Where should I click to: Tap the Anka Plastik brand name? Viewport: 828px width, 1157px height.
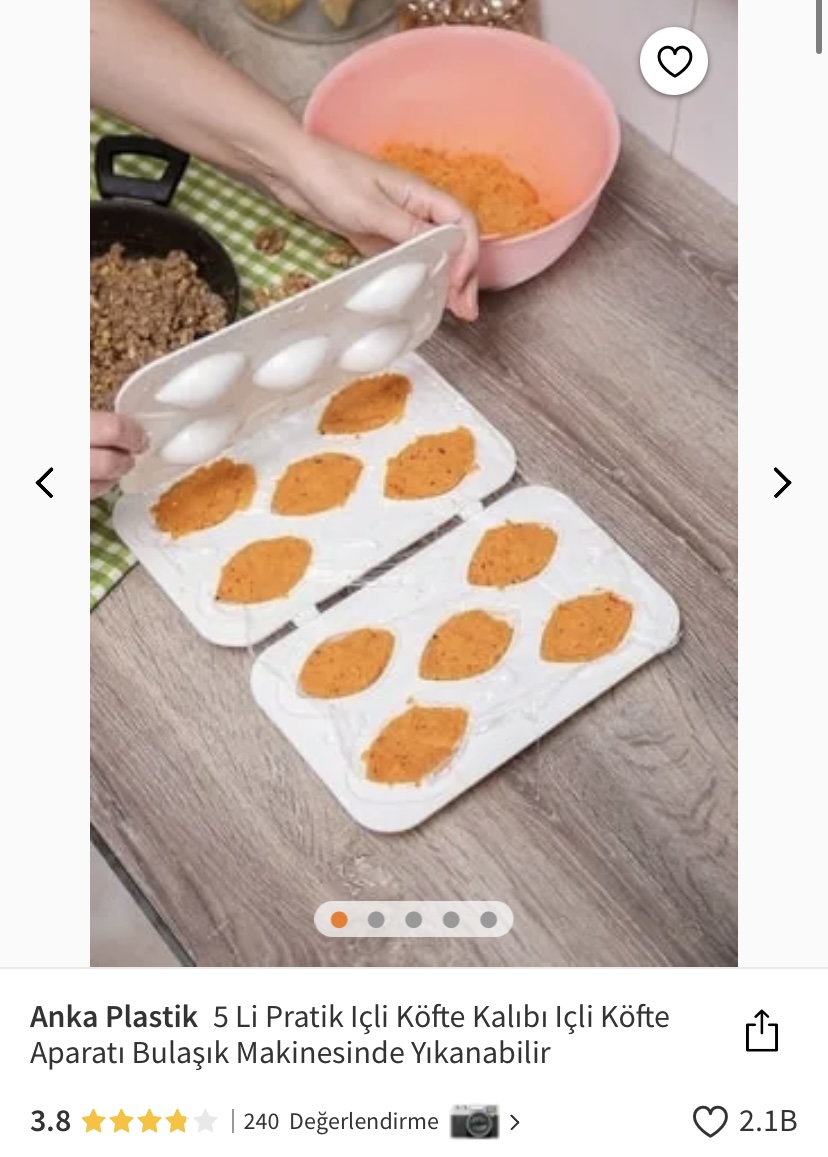[114, 1017]
